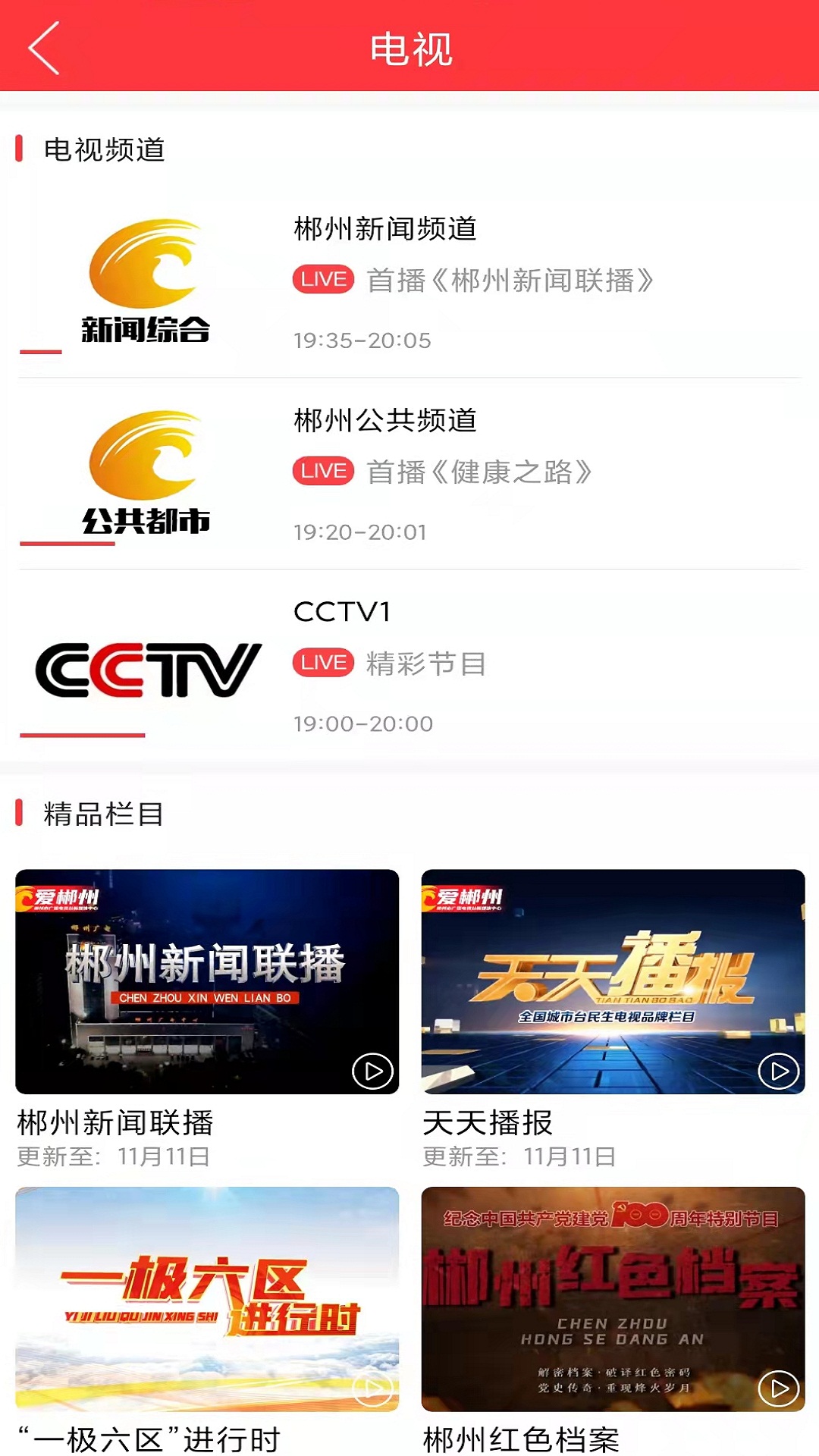This screenshot has width=819, height=1456.
Task: Watch the CCTV1 live channel
Action: pos(409,666)
